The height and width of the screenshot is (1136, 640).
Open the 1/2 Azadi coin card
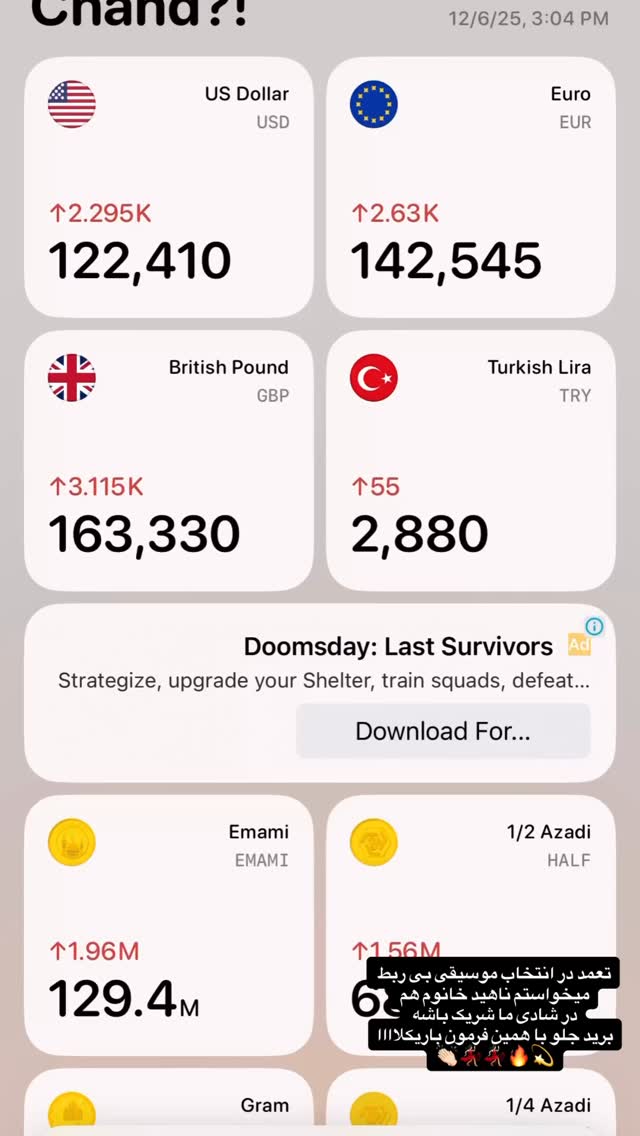click(x=471, y=925)
